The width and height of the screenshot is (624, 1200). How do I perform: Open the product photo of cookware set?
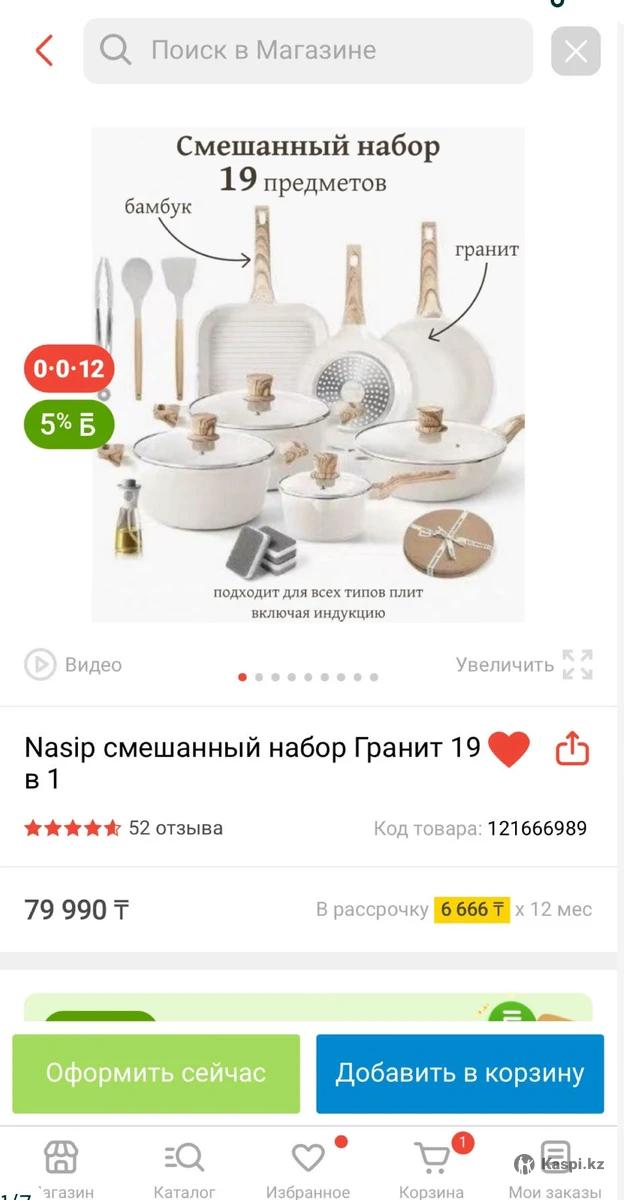[308, 374]
